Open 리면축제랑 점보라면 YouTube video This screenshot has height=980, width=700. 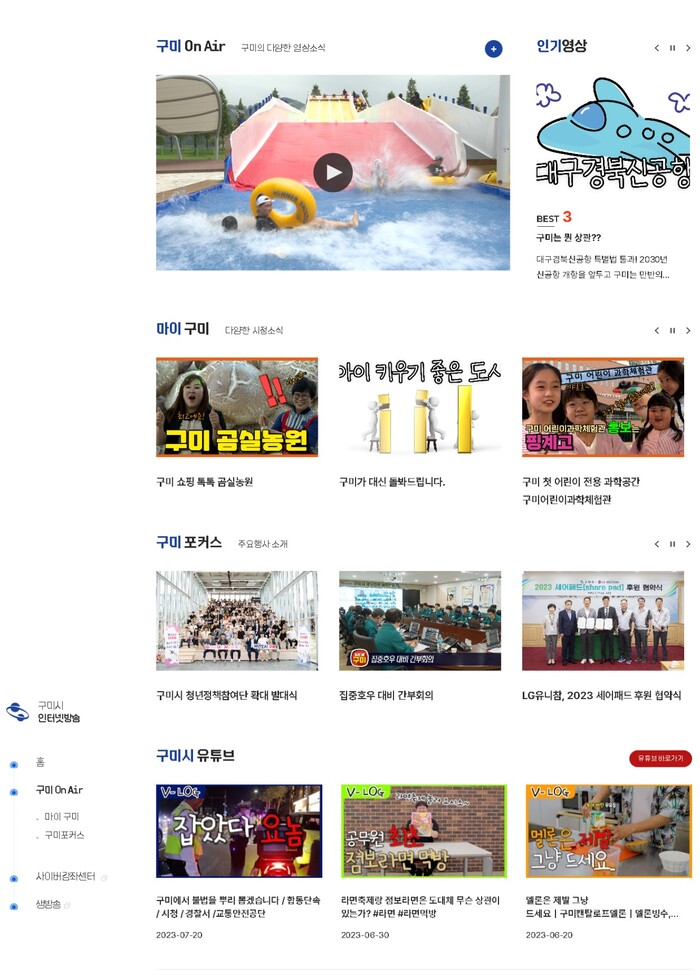pos(424,830)
